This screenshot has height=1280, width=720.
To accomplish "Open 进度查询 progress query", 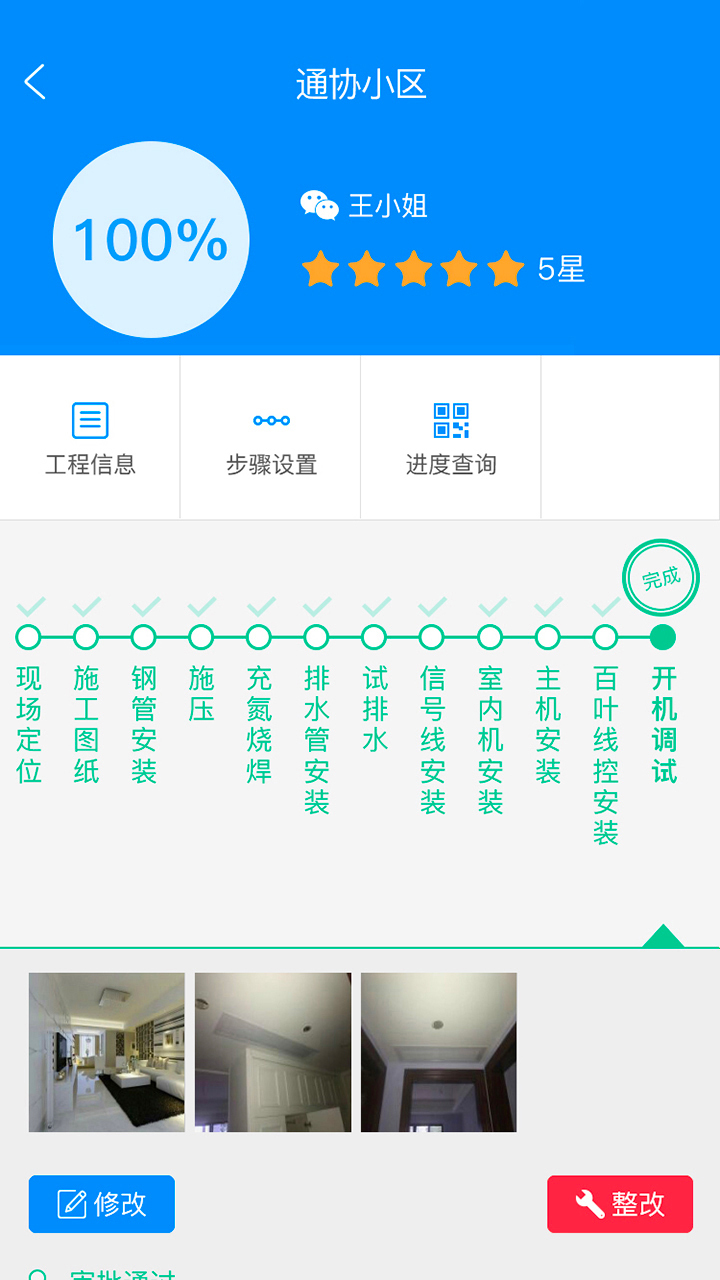I will [x=451, y=438].
